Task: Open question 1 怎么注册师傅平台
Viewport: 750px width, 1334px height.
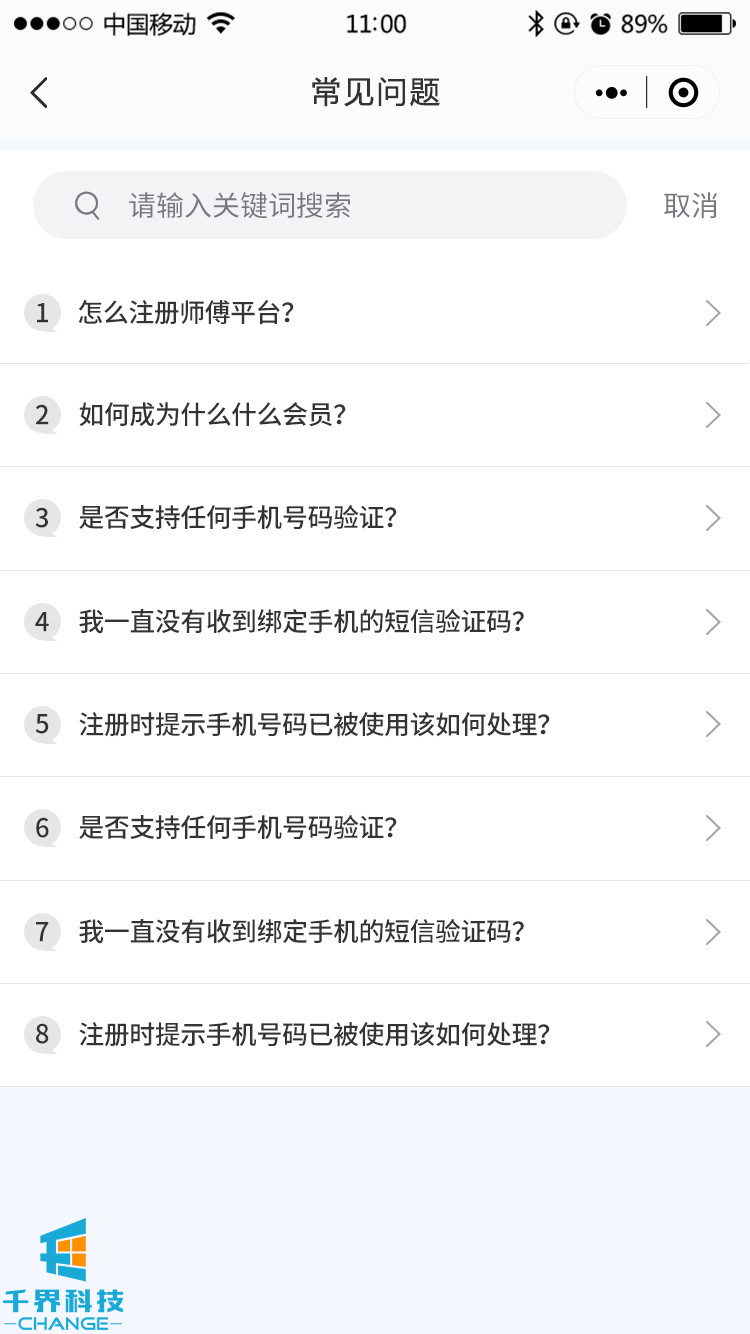Action: pyautogui.click(x=374, y=313)
